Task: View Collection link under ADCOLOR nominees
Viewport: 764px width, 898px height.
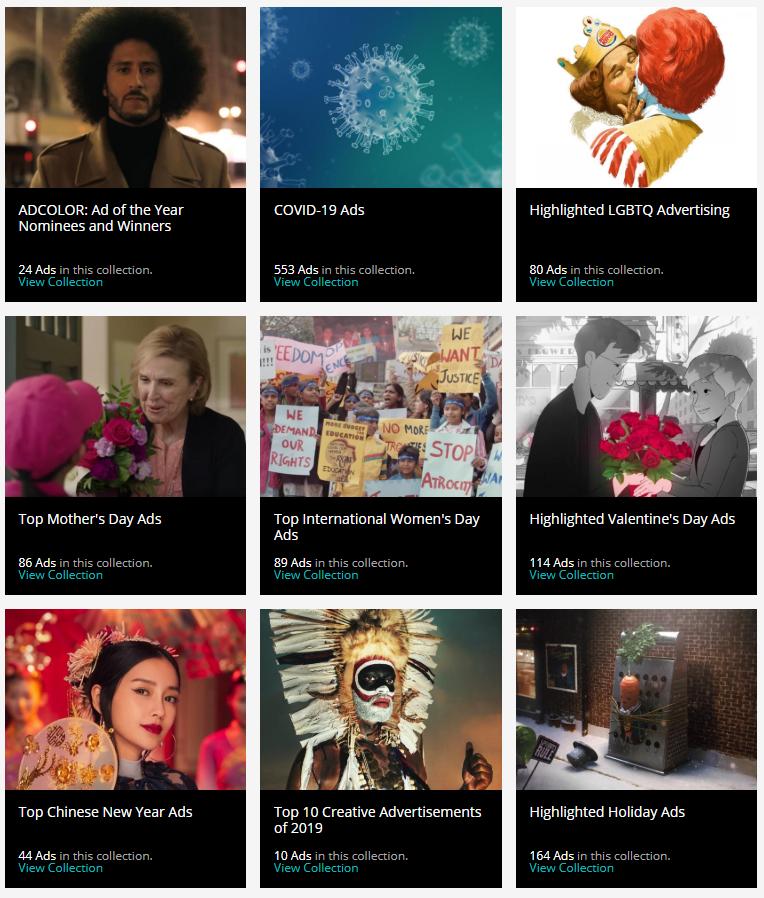Action: click(x=60, y=282)
